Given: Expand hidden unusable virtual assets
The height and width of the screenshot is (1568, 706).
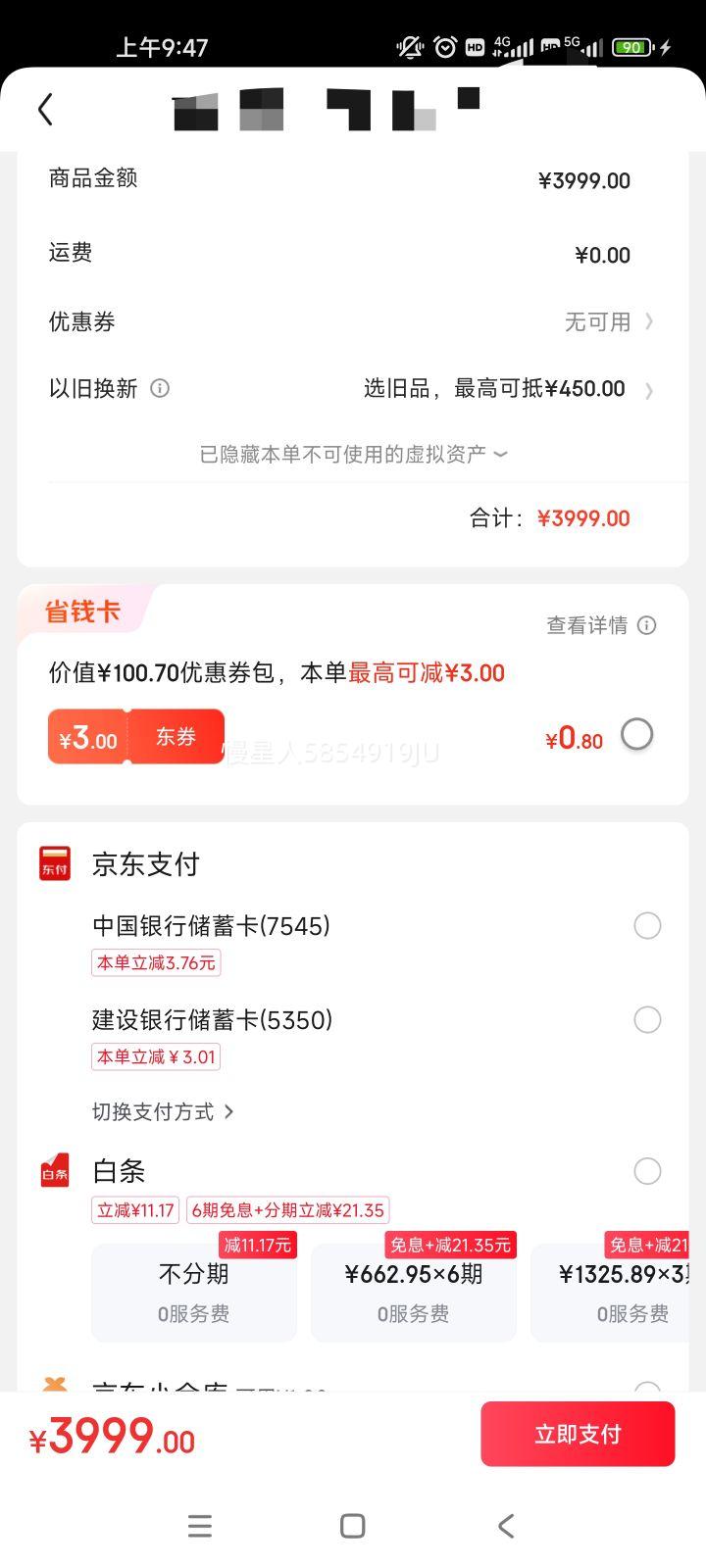Looking at the screenshot, I should click(x=353, y=454).
